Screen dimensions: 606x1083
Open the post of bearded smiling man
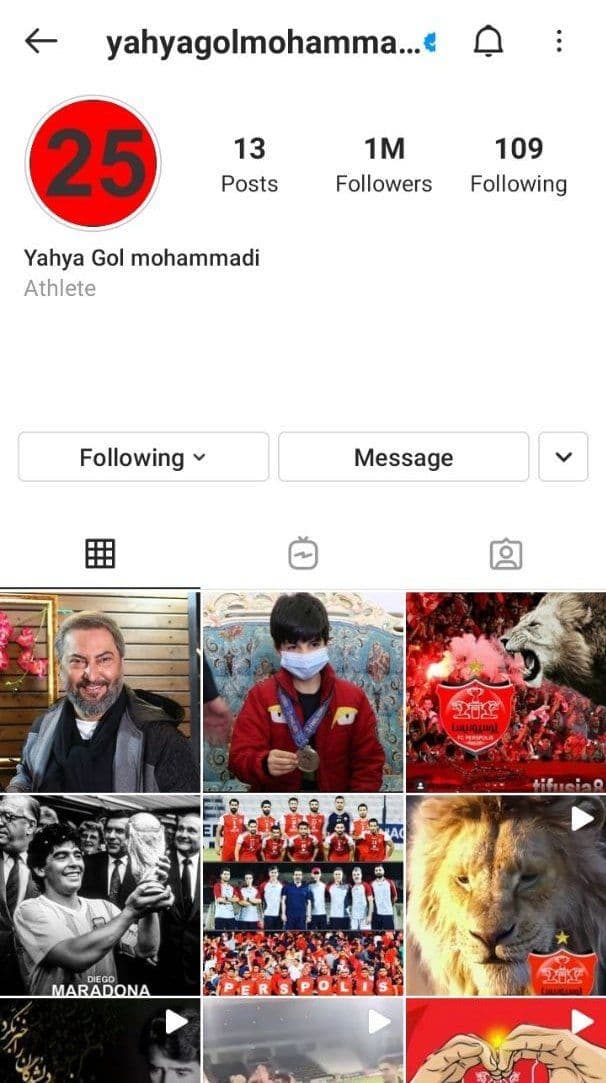coord(100,692)
